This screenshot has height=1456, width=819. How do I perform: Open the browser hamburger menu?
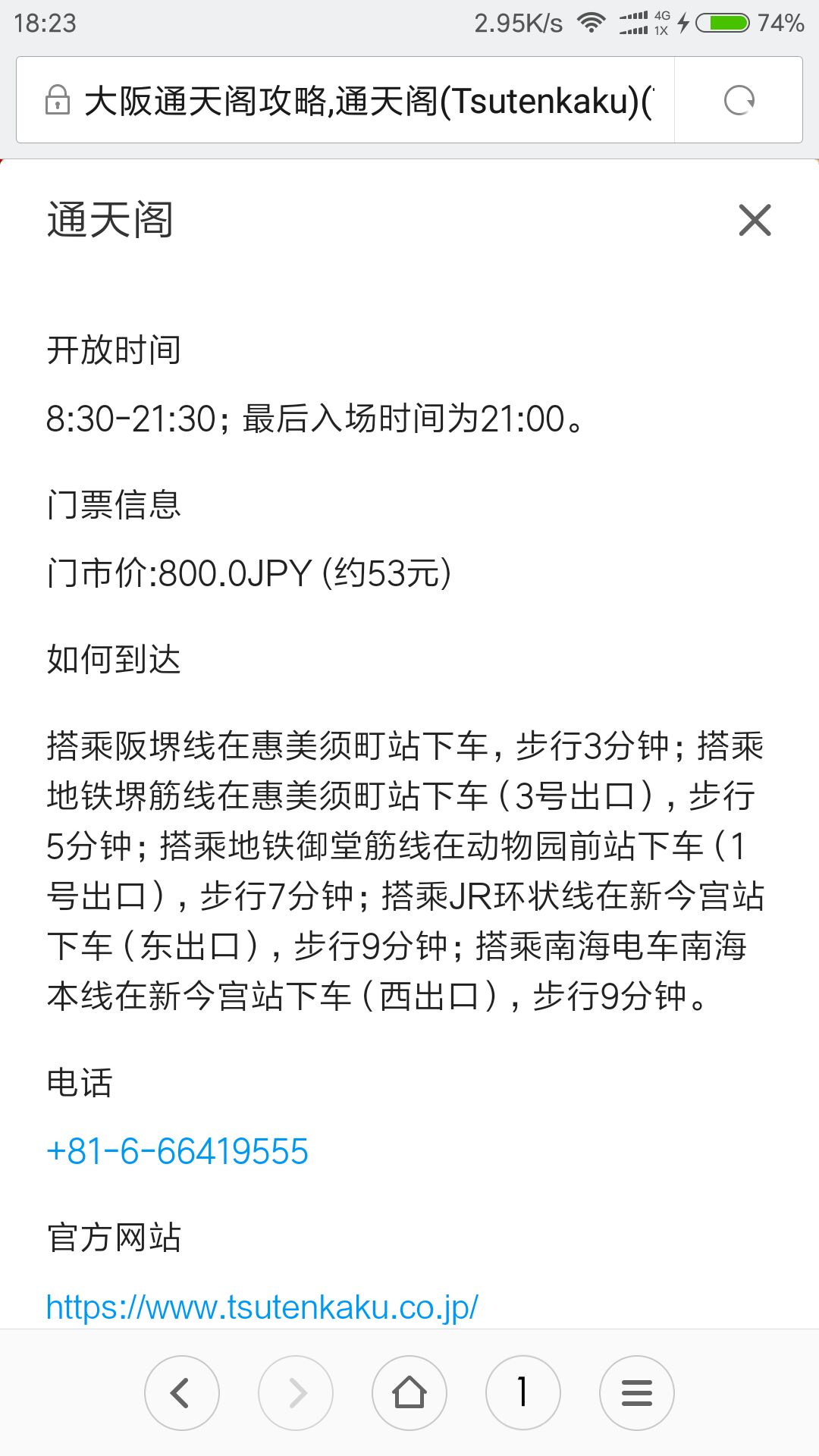click(637, 1393)
